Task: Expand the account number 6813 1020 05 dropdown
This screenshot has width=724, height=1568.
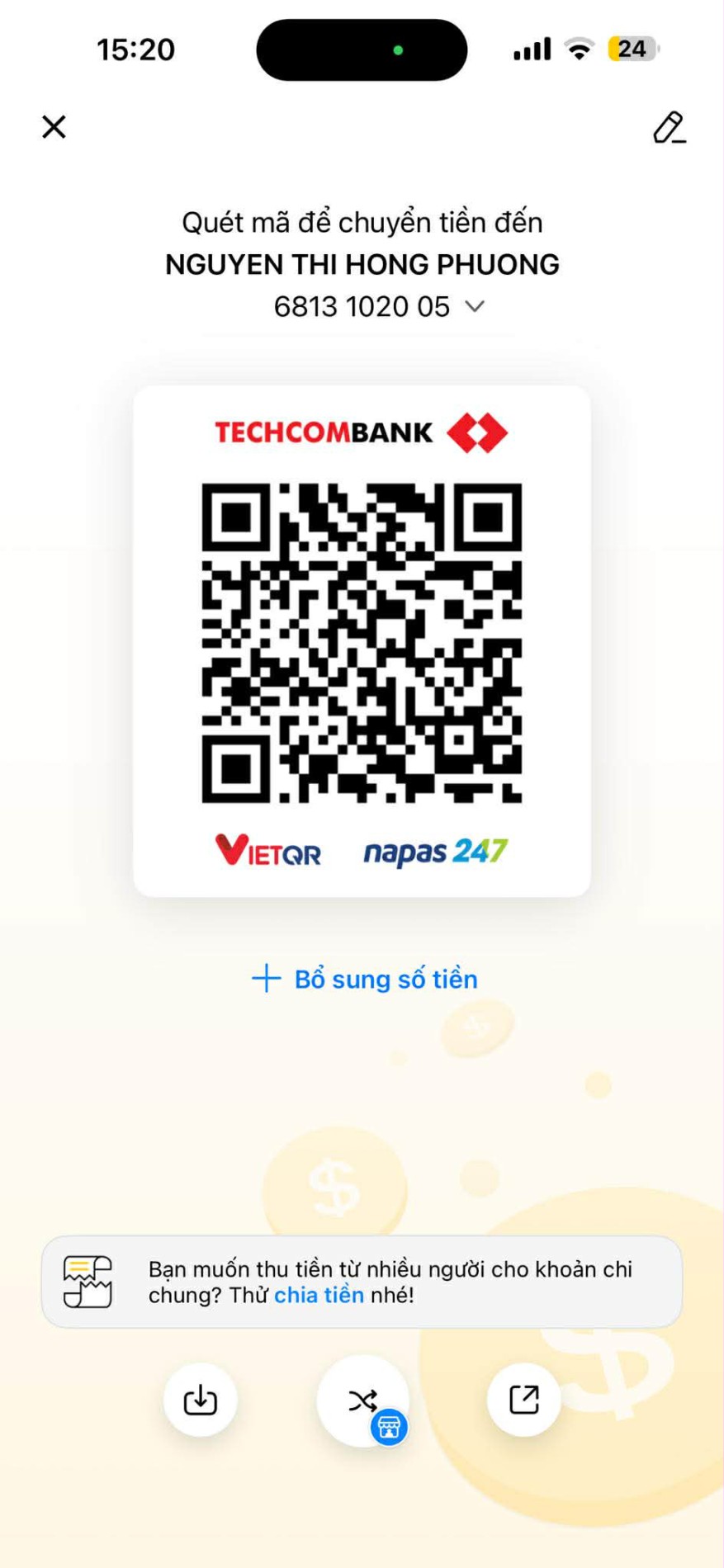Action: [x=474, y=307]
